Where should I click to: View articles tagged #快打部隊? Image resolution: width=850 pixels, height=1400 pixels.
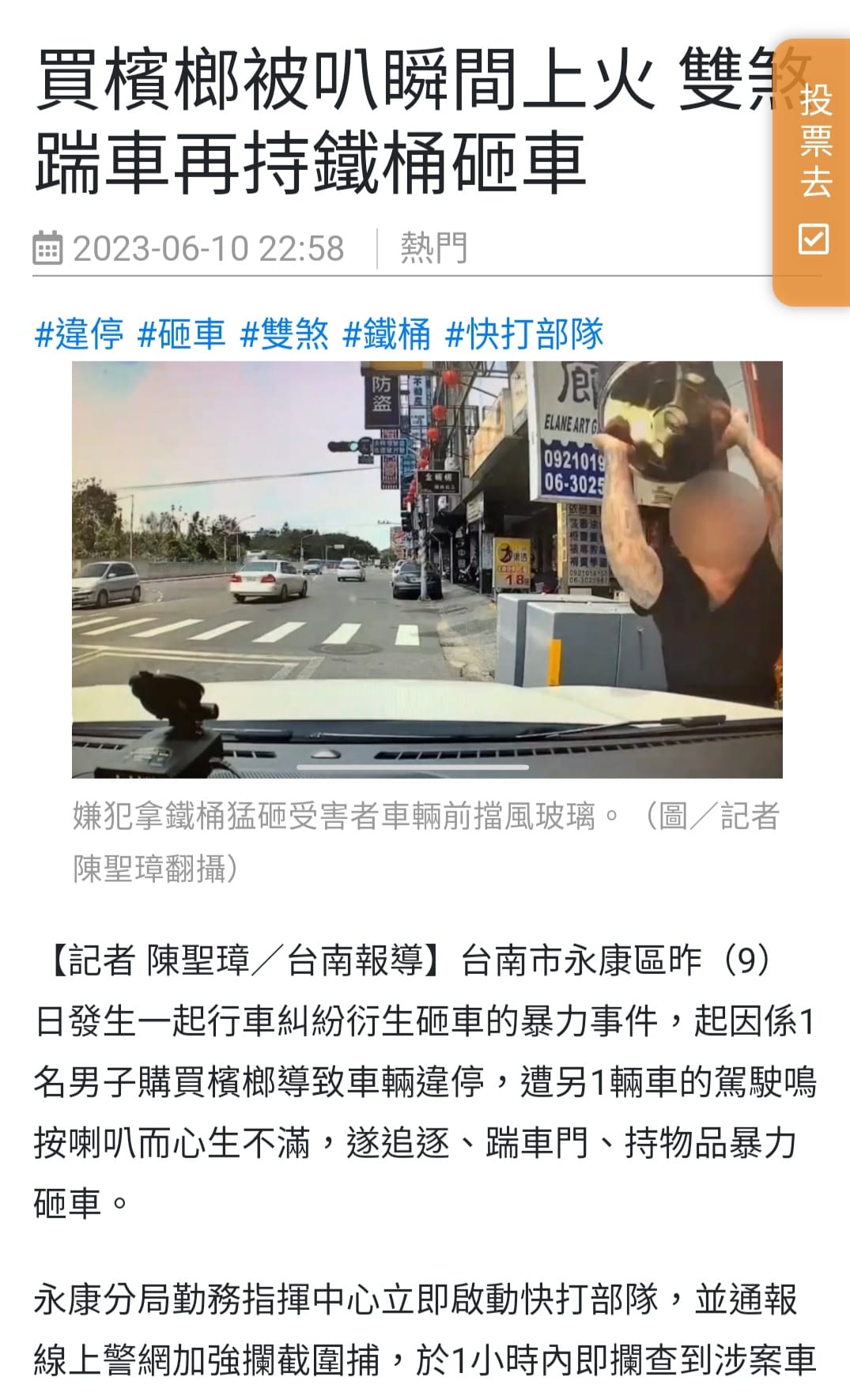point(524,334)
